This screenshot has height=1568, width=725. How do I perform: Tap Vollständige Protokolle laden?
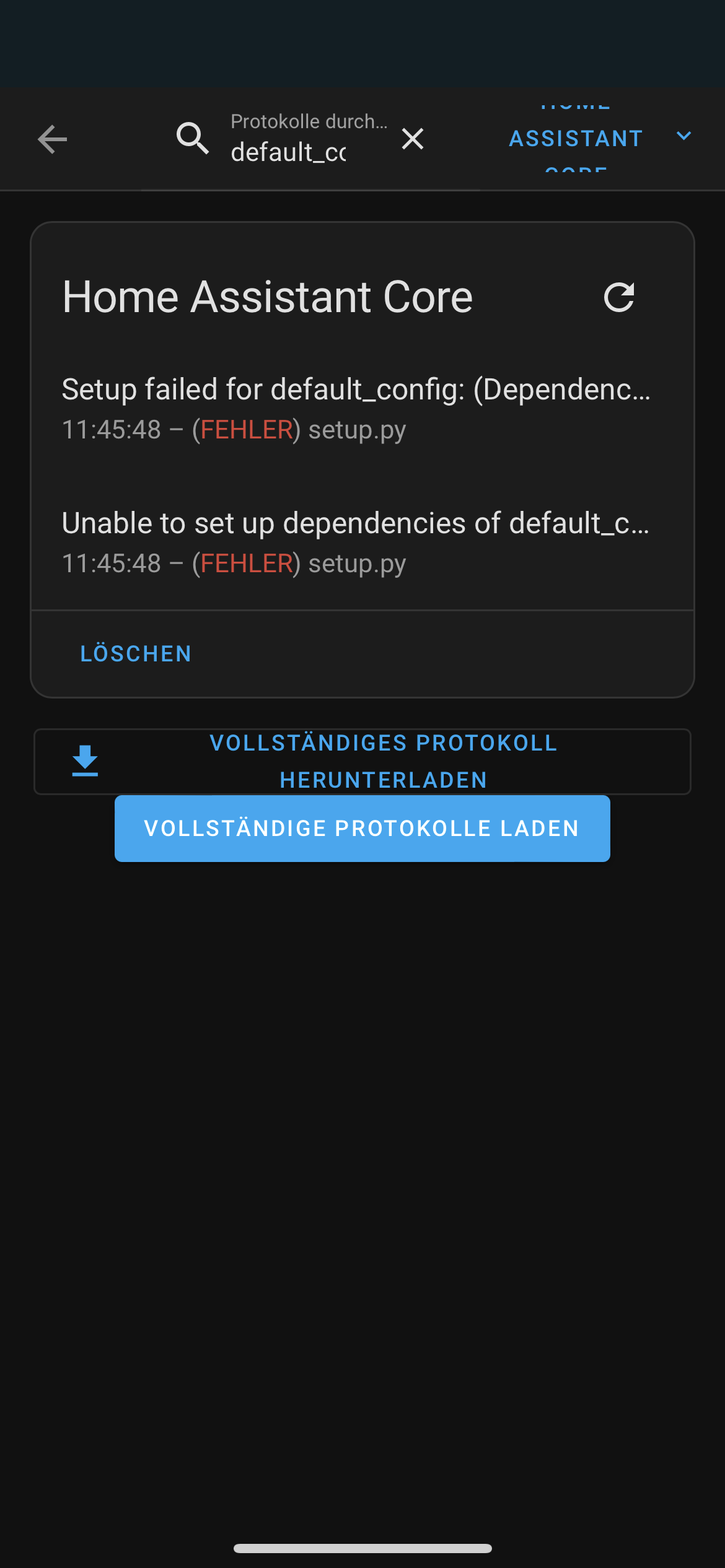pyautogui.click(x=362, y=829)
